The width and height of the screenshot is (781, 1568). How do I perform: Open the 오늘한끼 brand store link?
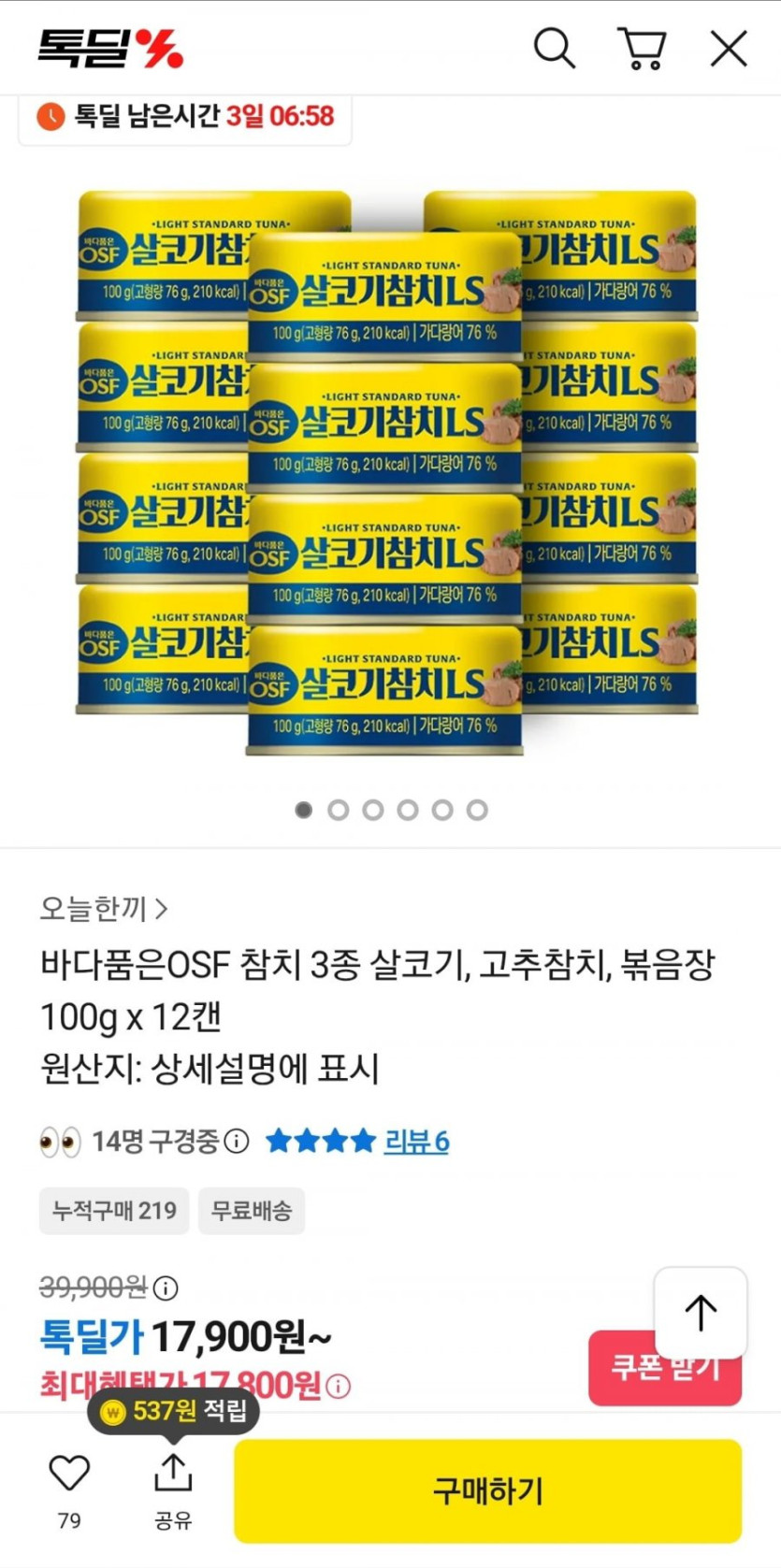104,908
